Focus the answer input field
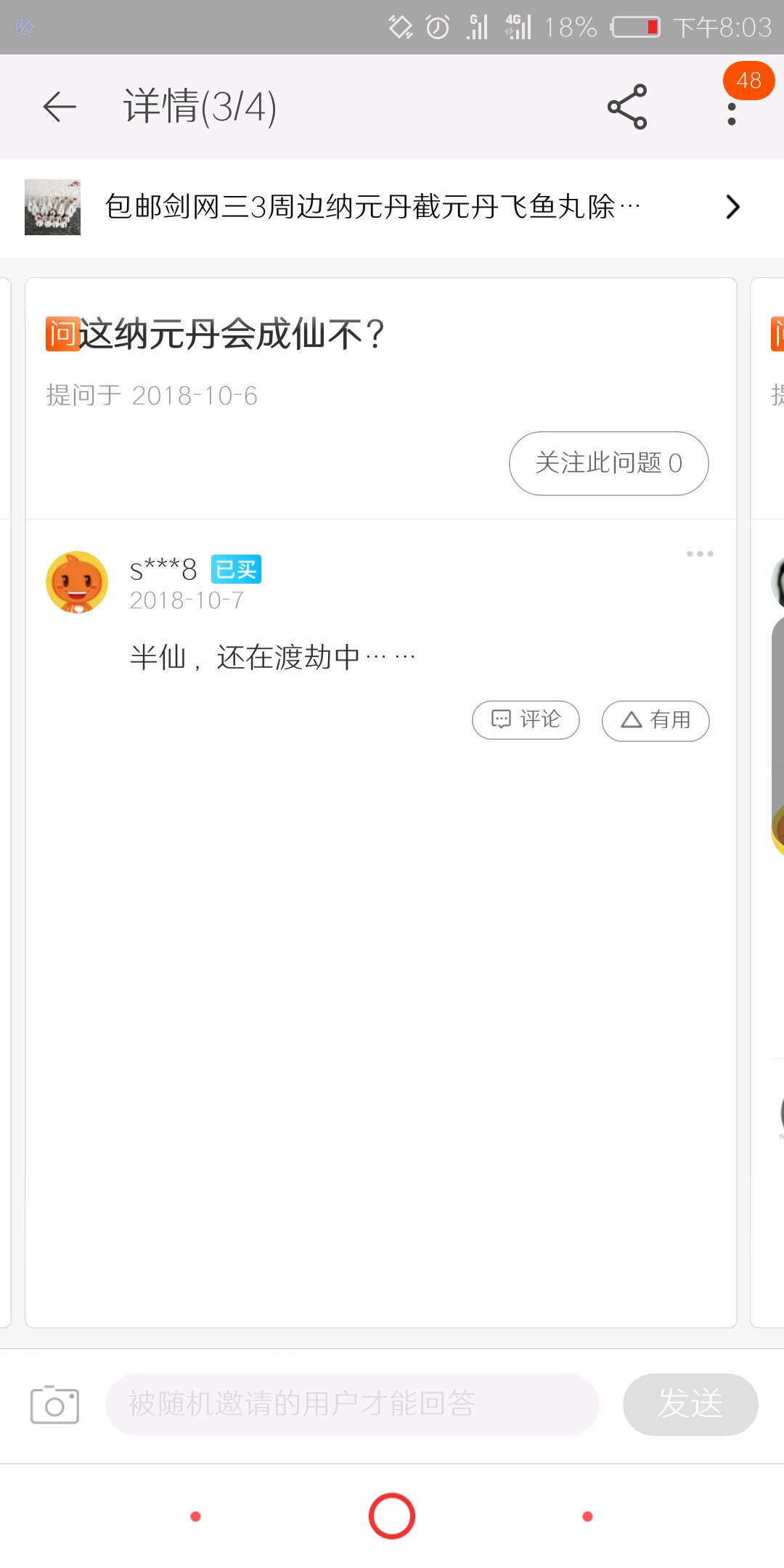The height and width of the screenshot is (1568, 784). click(352, 1405)
